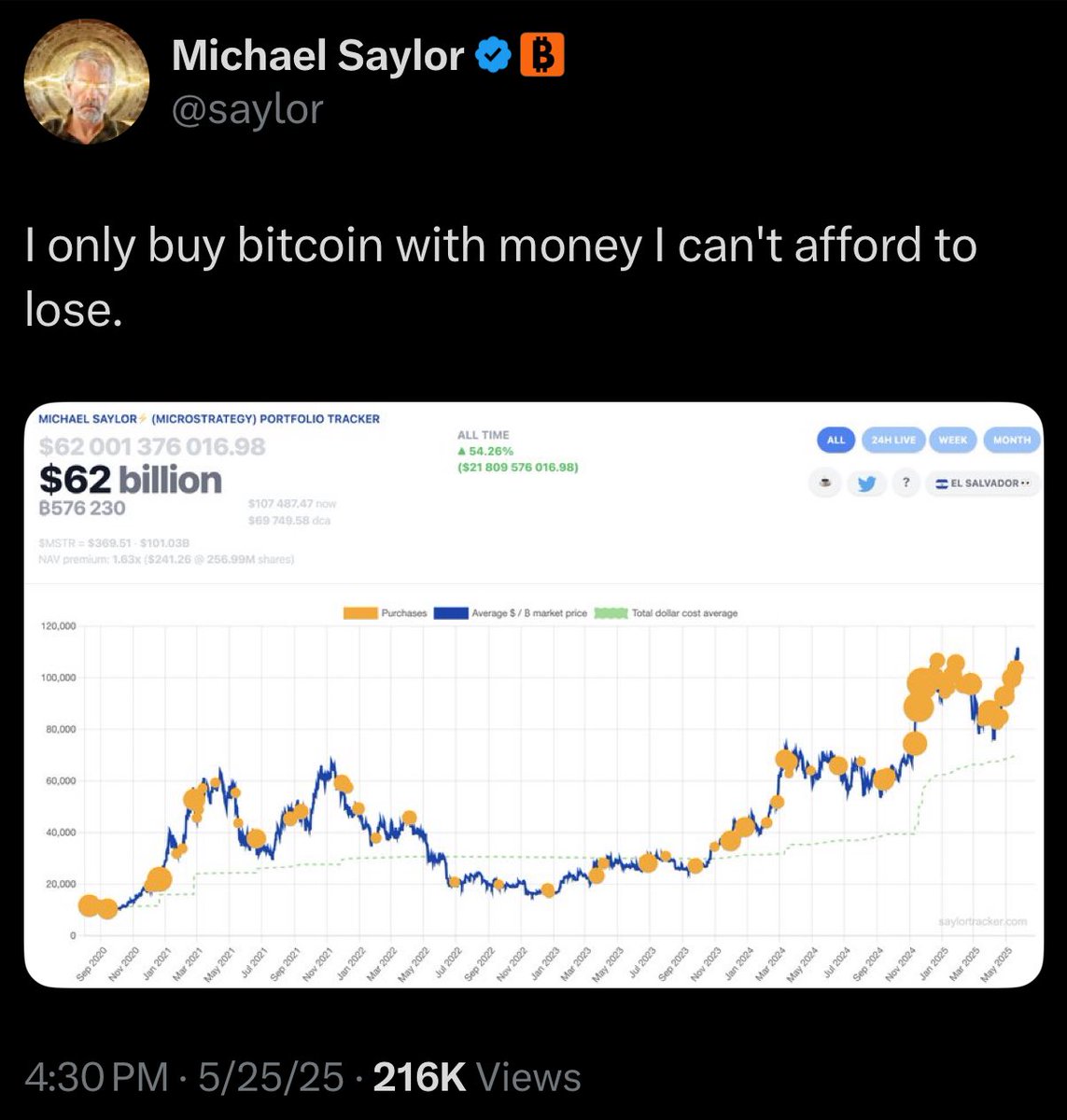This screenshot has width=1067, height=1120.
Task: Click the coffee cup donation icon
Action: (x=825, y=483)
